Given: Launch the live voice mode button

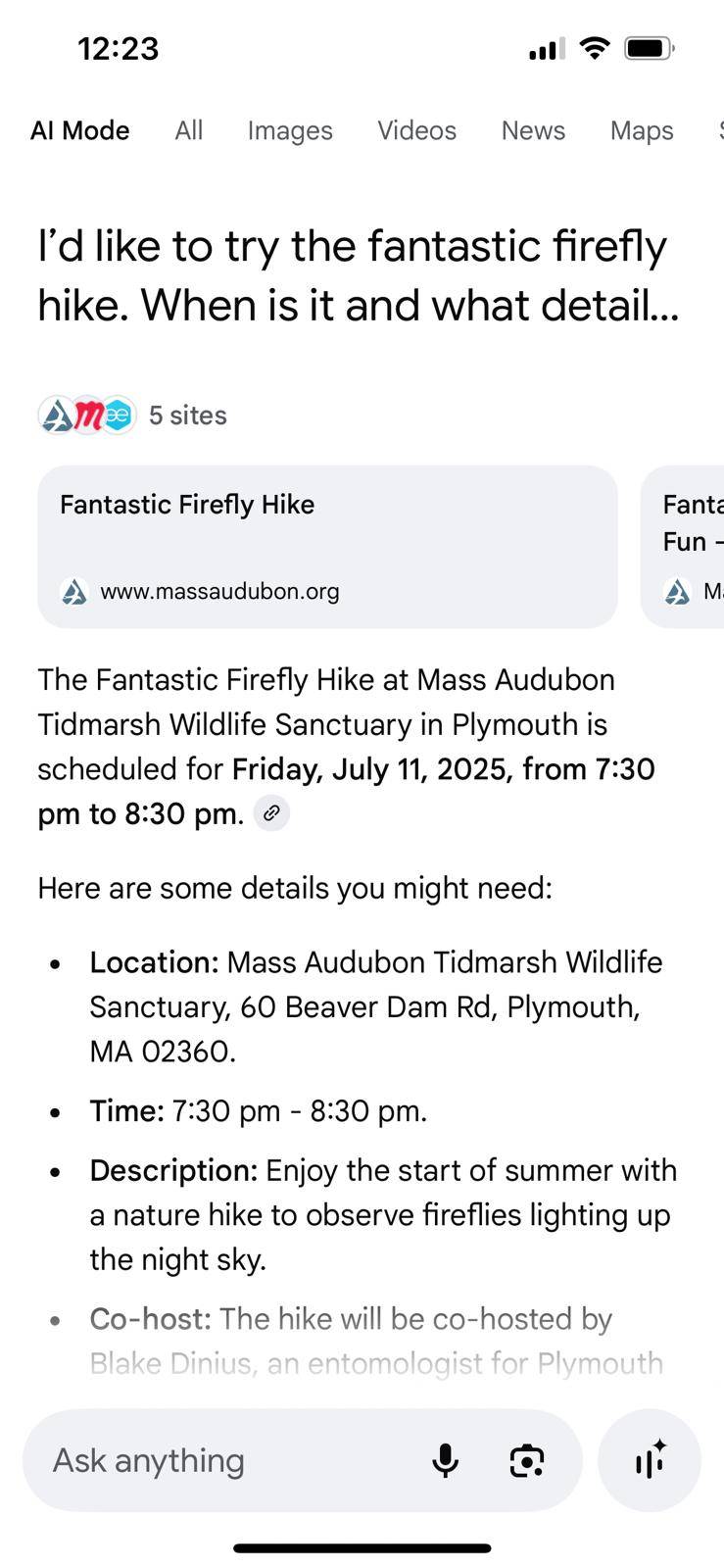Looking at the screenshot, I should 650,1460.
